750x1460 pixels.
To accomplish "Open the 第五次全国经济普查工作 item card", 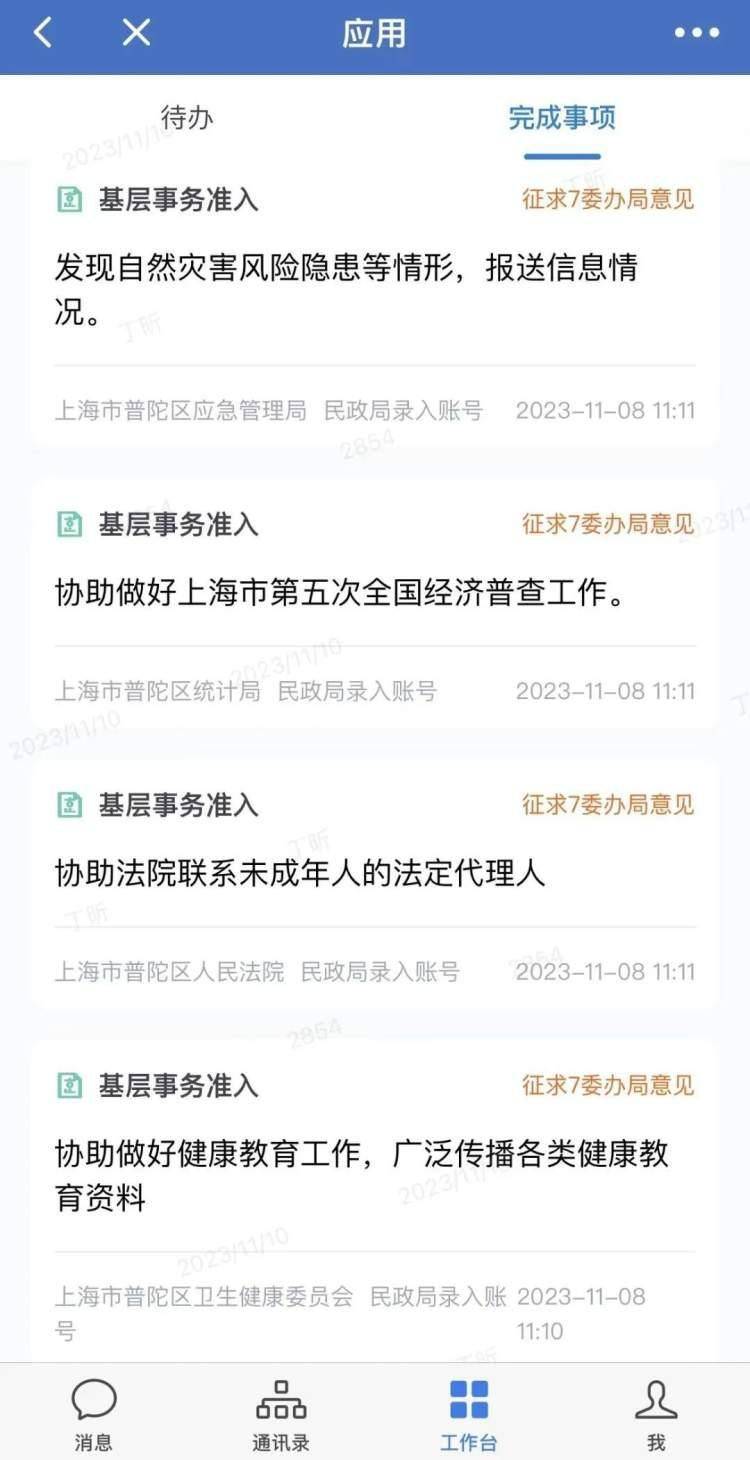I will 375,603.
